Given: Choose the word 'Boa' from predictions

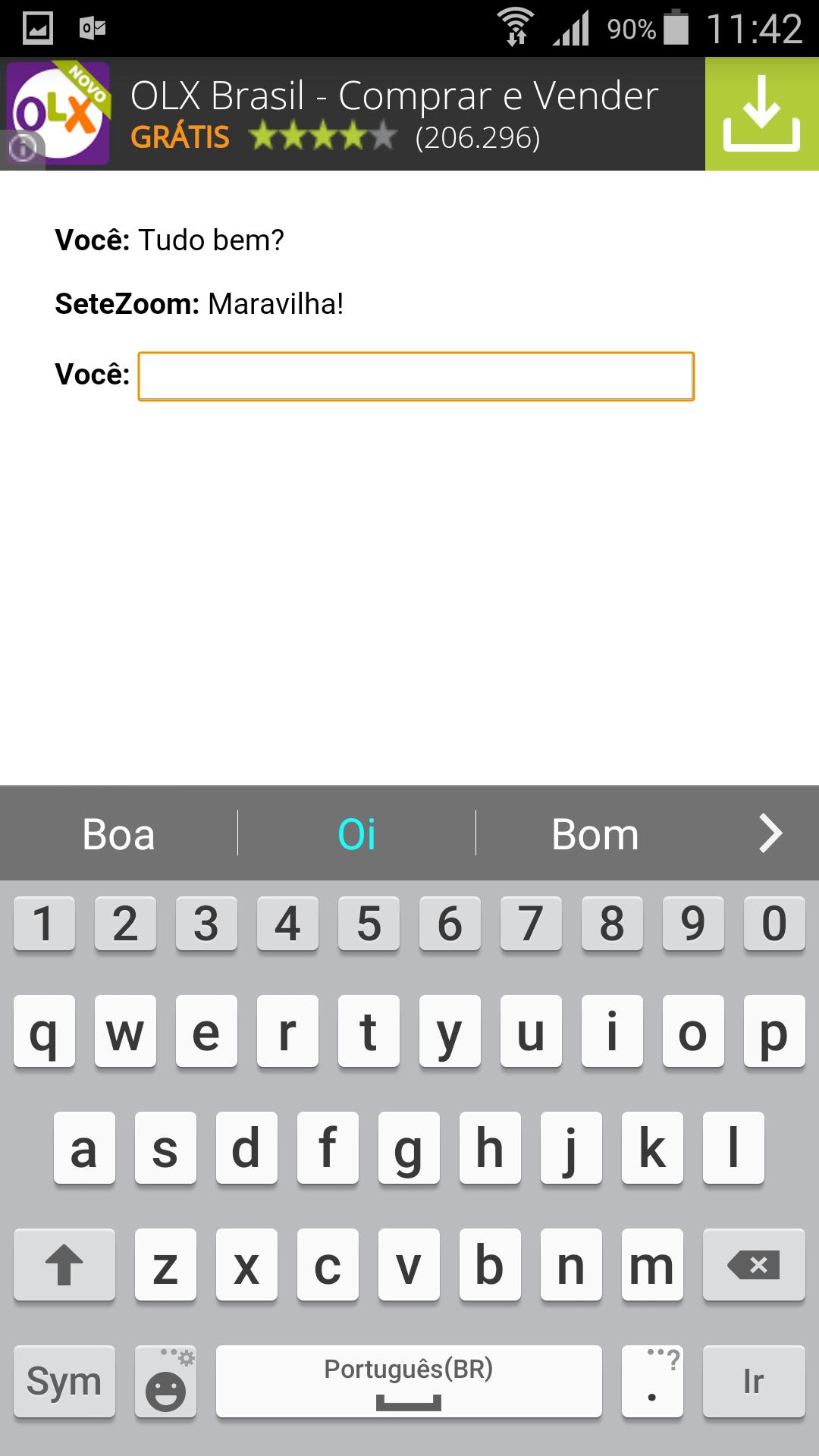Looking at the screenshot, I should pos(118,833).
